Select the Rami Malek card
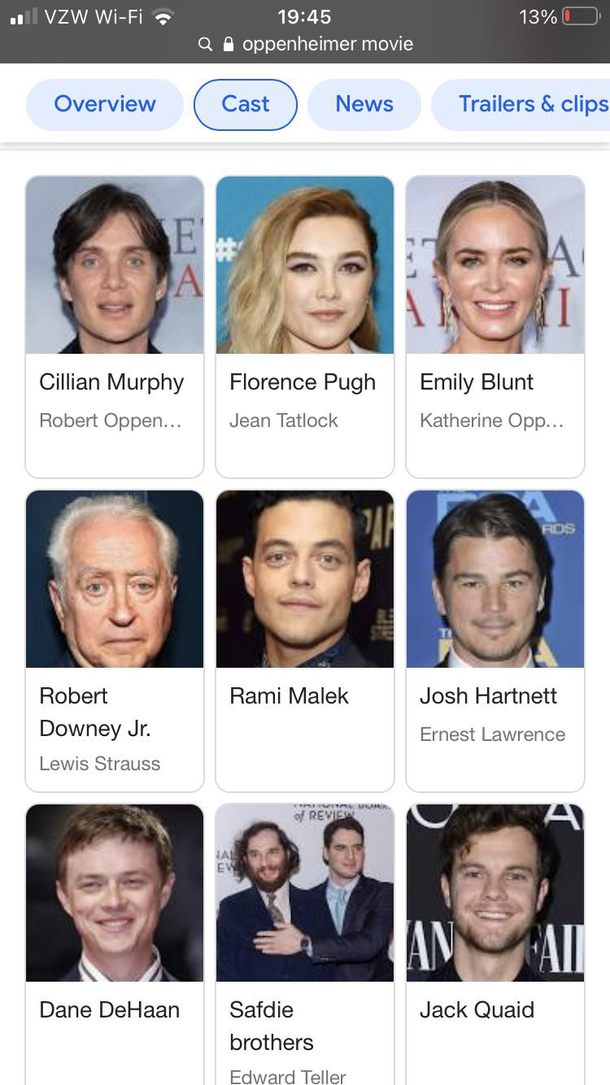 click(x=304, y=640)
